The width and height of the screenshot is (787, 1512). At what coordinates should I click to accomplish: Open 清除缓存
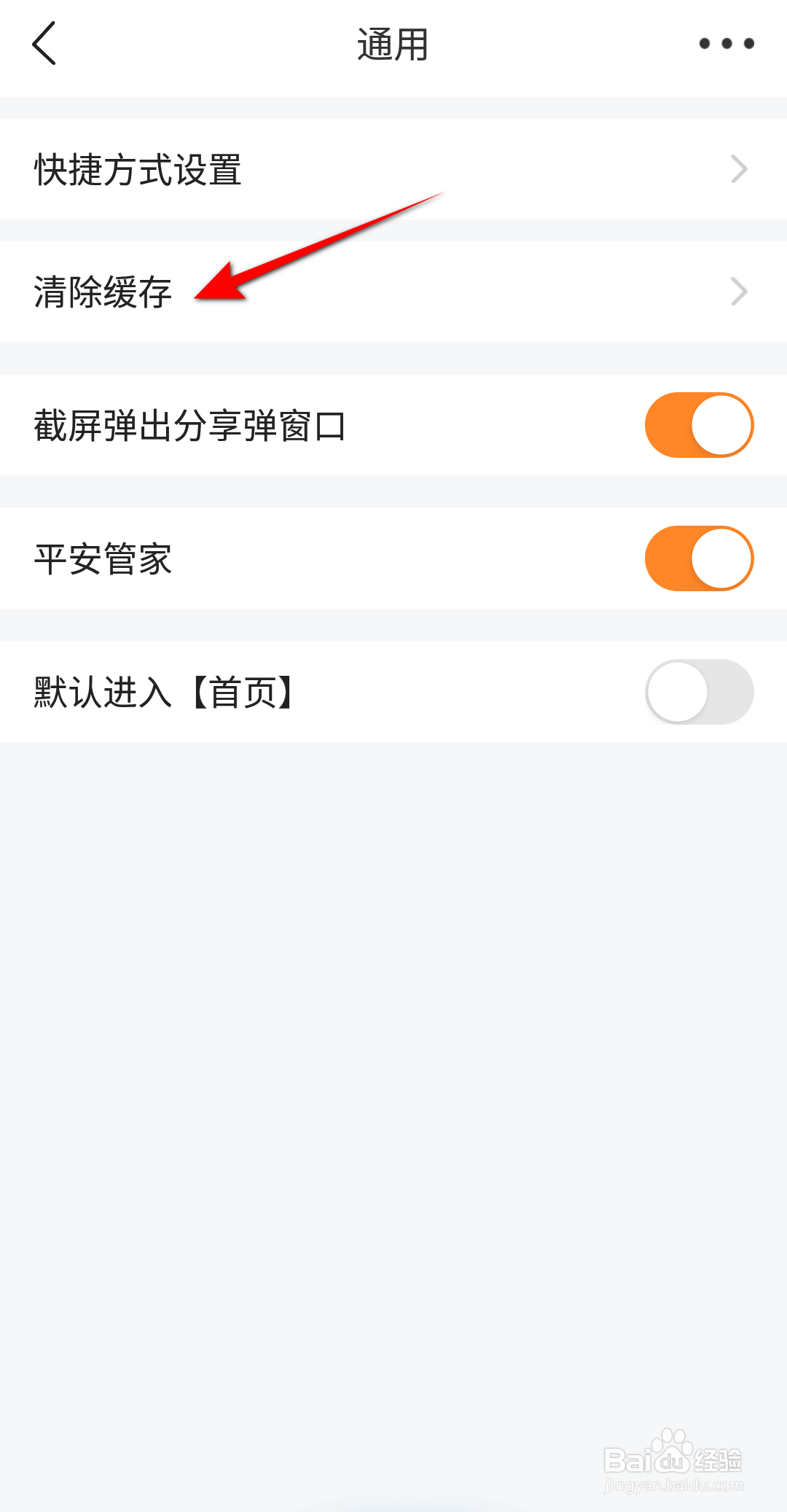[393, 292]
